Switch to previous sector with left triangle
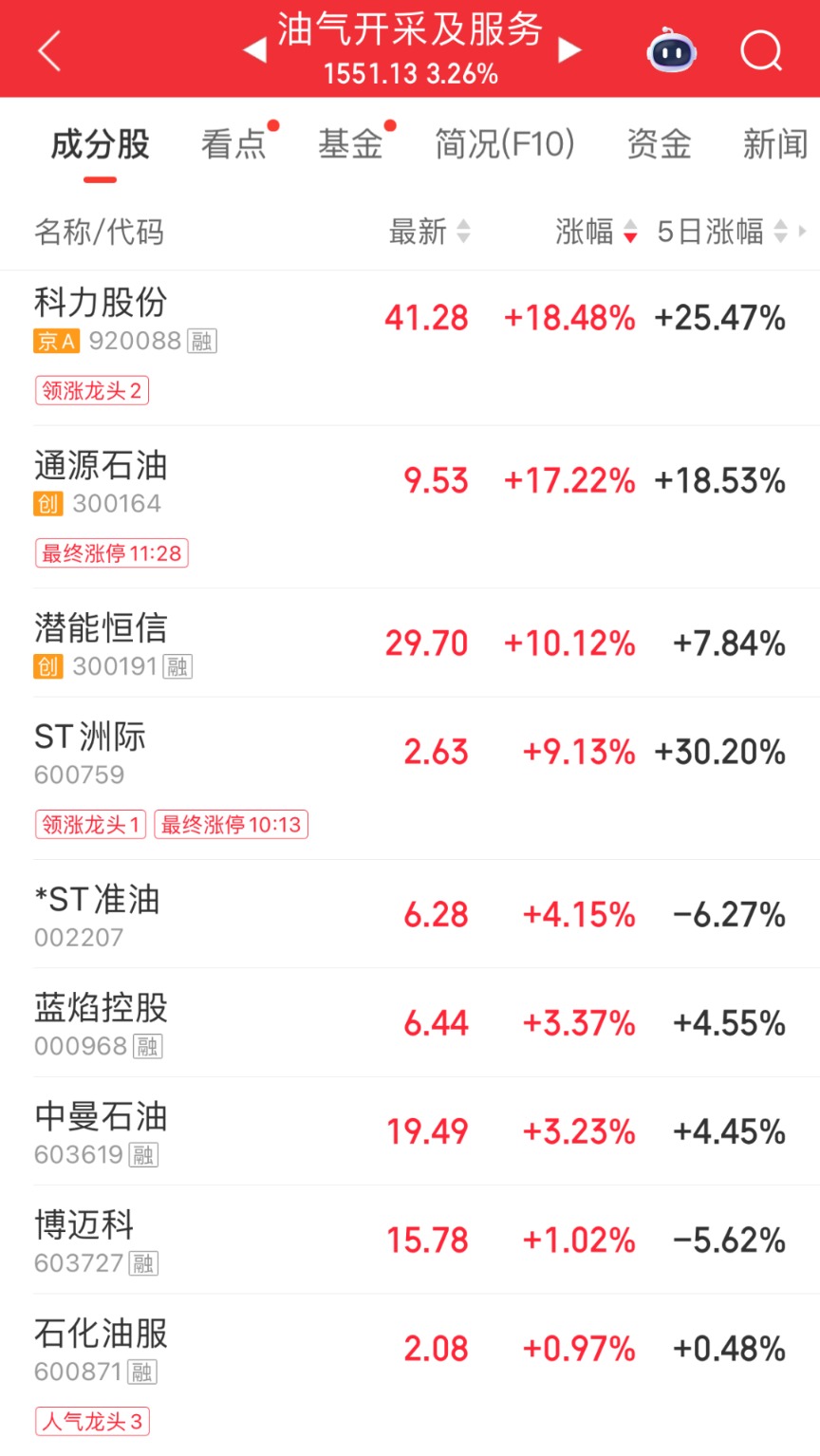 coord(254,50)
